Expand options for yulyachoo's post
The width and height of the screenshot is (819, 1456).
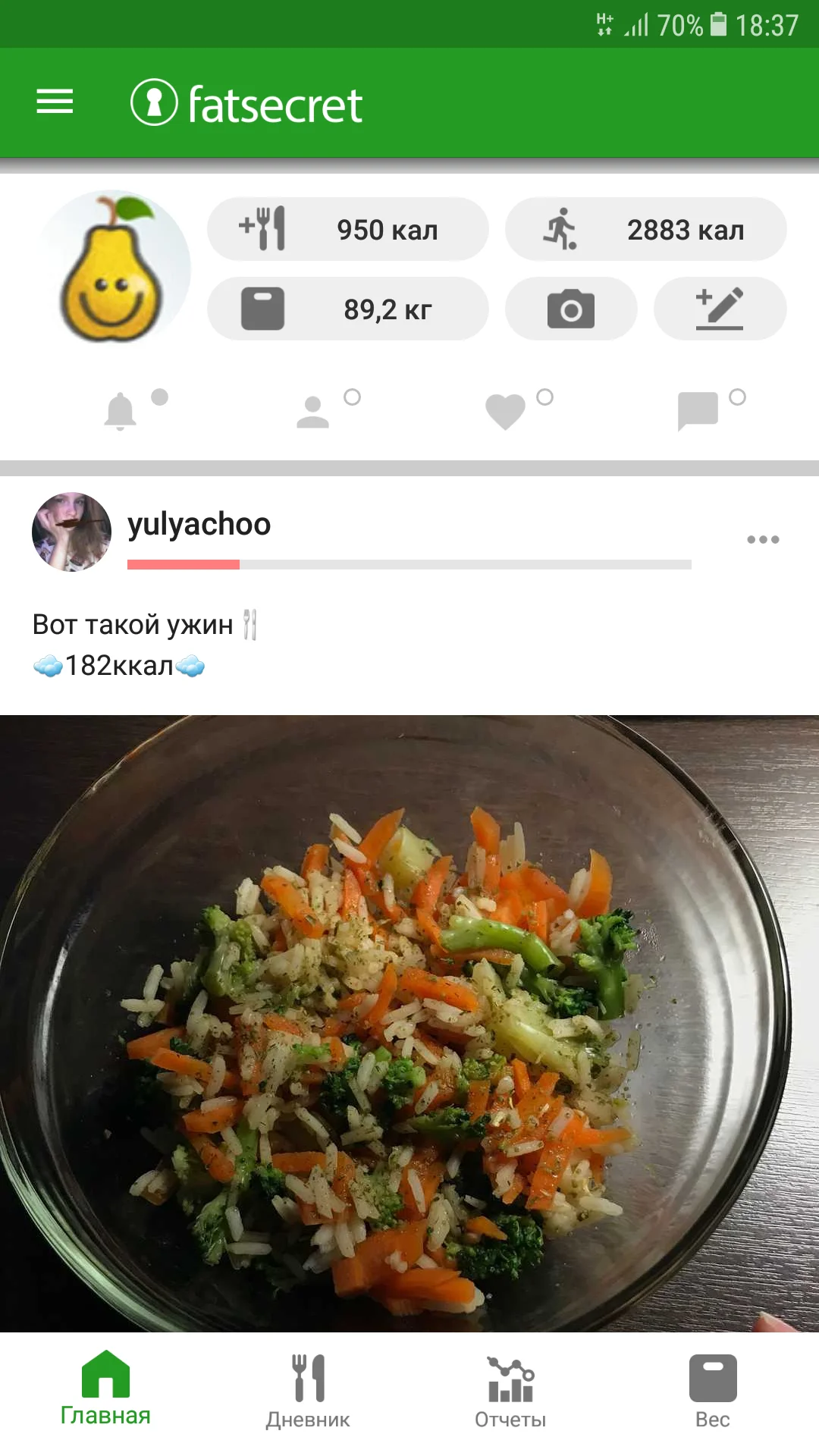[x=761, y=538]
